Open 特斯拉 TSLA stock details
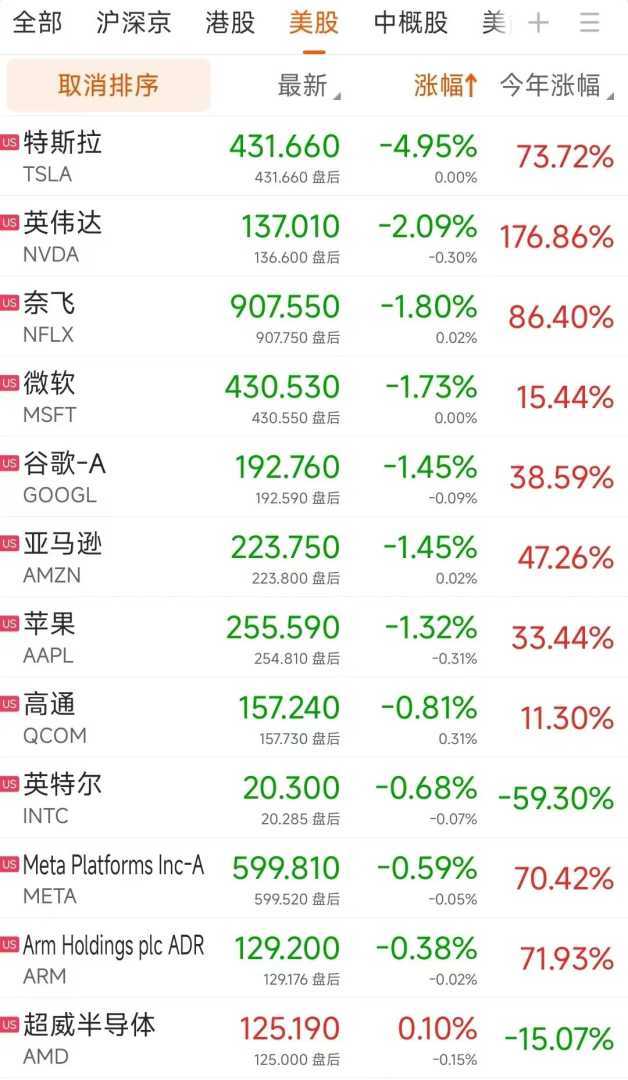 pos(63,157)
